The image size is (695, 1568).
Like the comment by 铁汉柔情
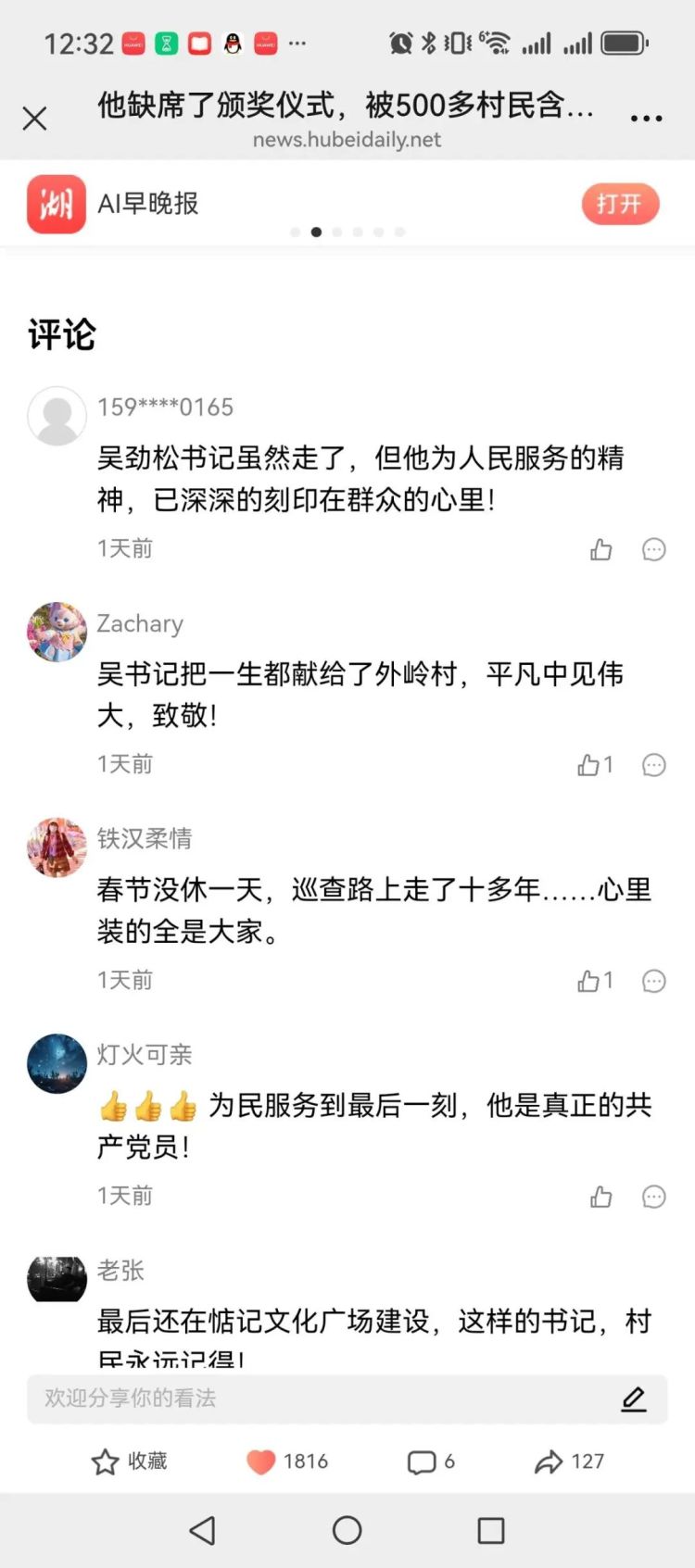pos(590,981)
